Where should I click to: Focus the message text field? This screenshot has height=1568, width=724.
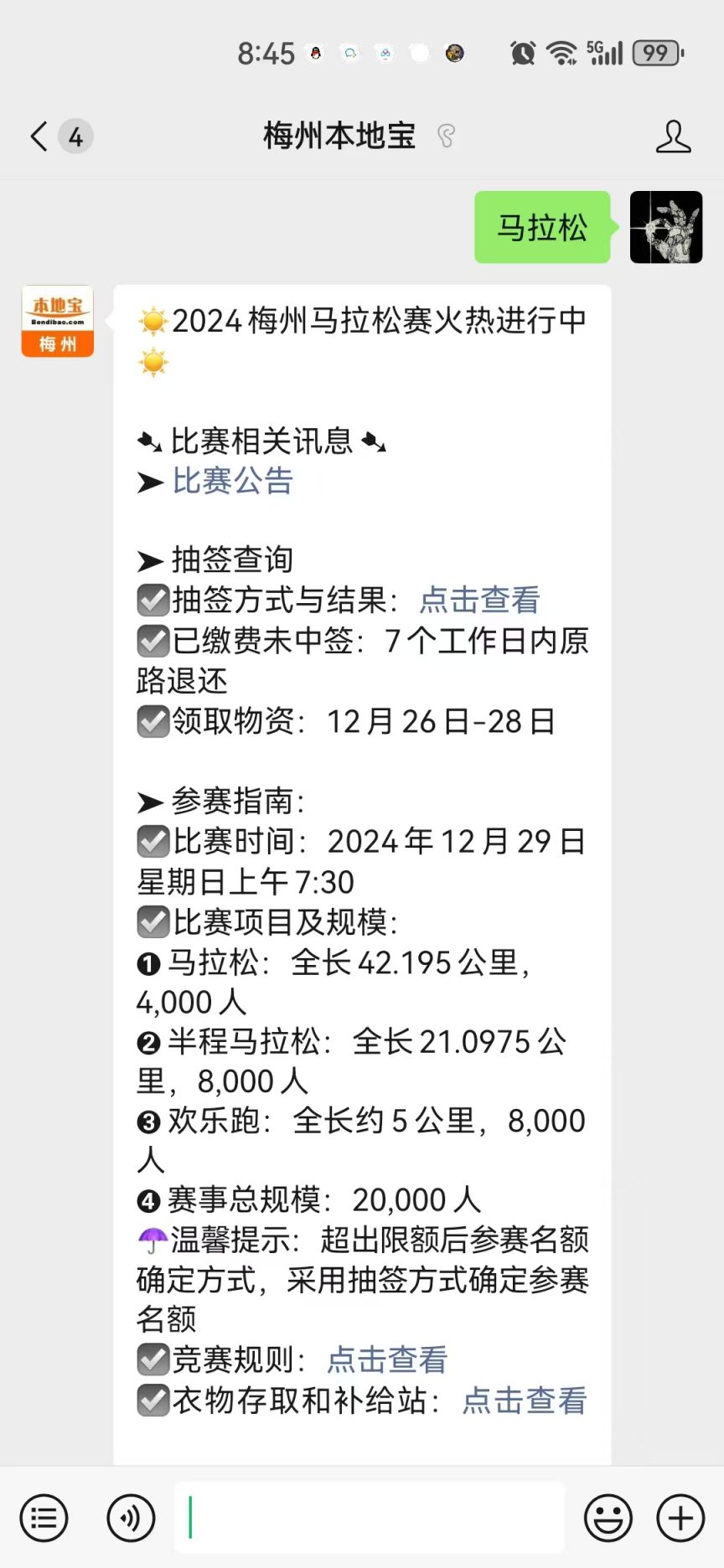pyautogui.click(x=369, y=1517)
